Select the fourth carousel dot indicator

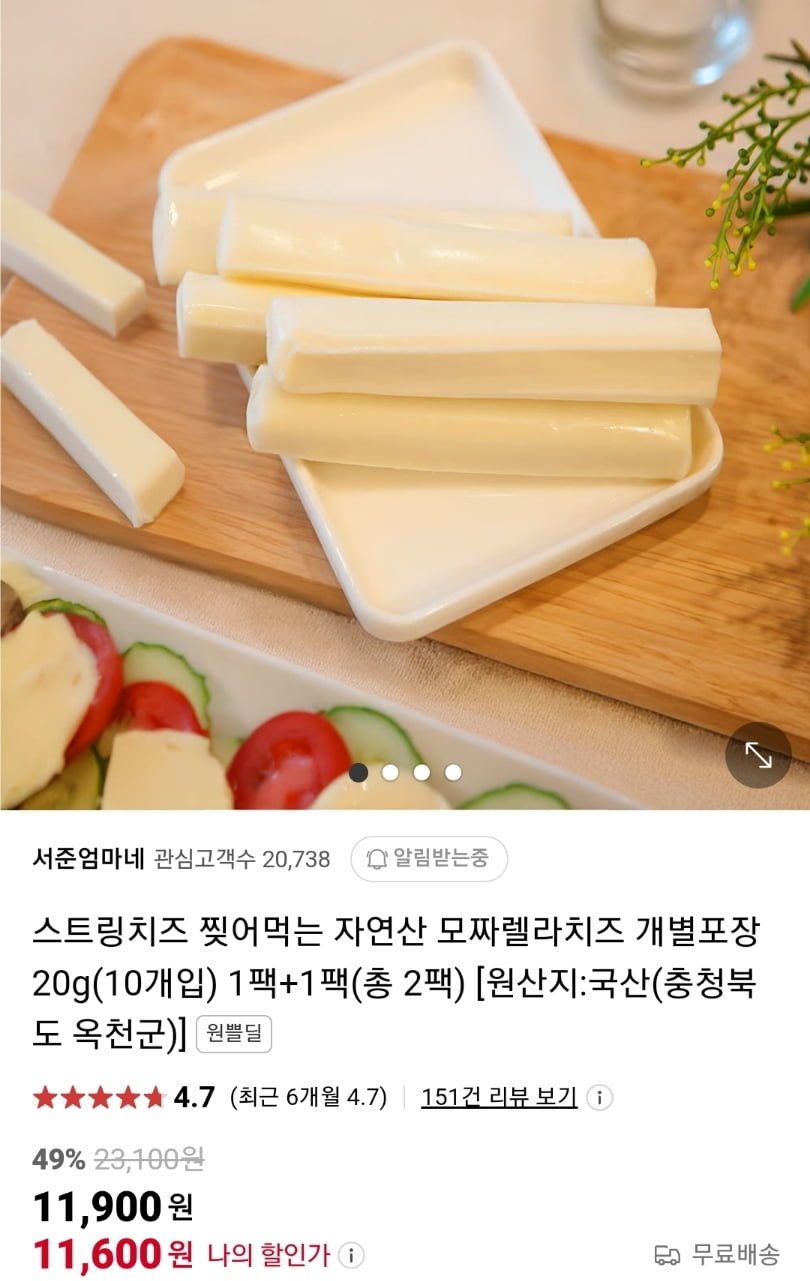coord(454,771)
